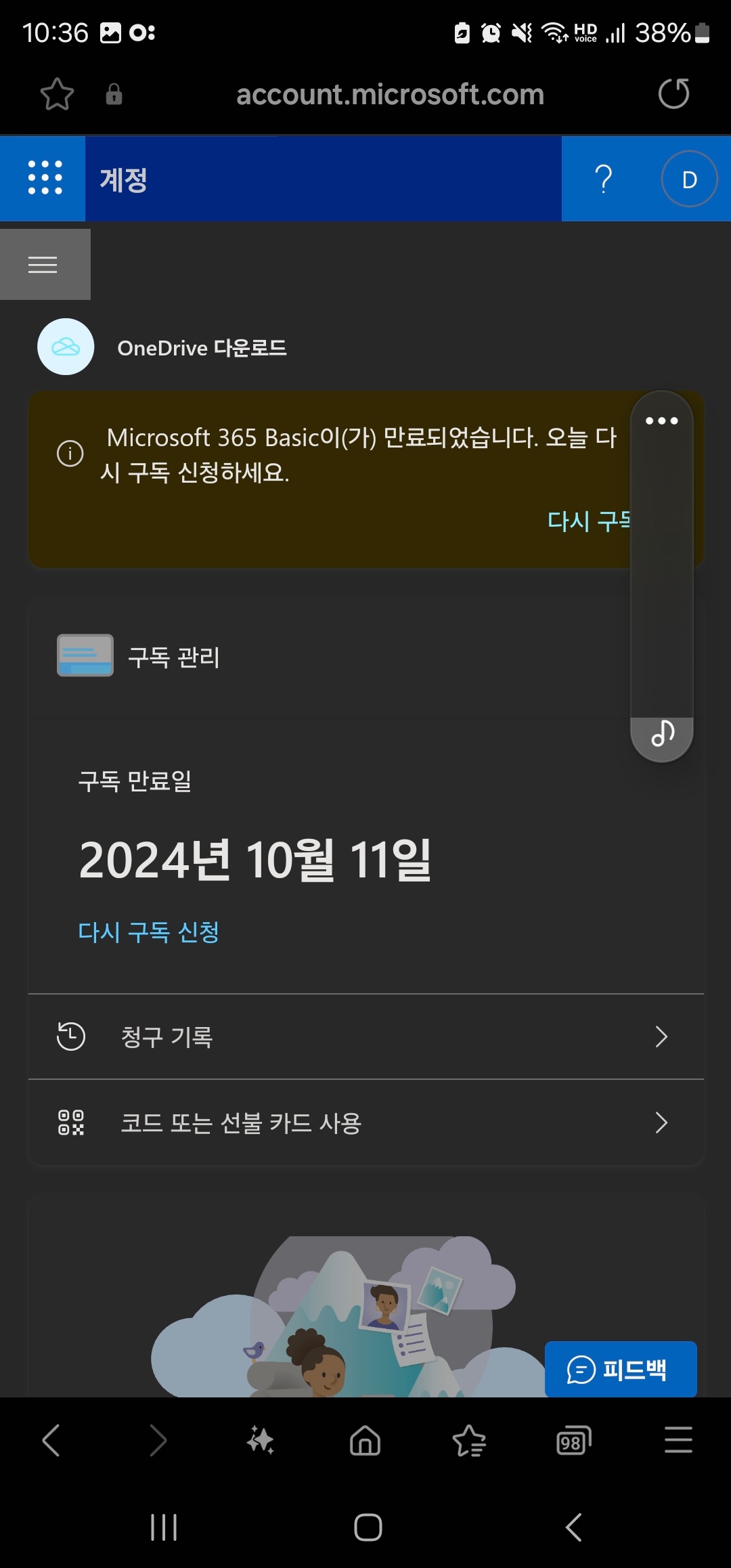Viewport: 731px width, 1568px height.
Task: Open the browser tools menu
Action: 678,1440
